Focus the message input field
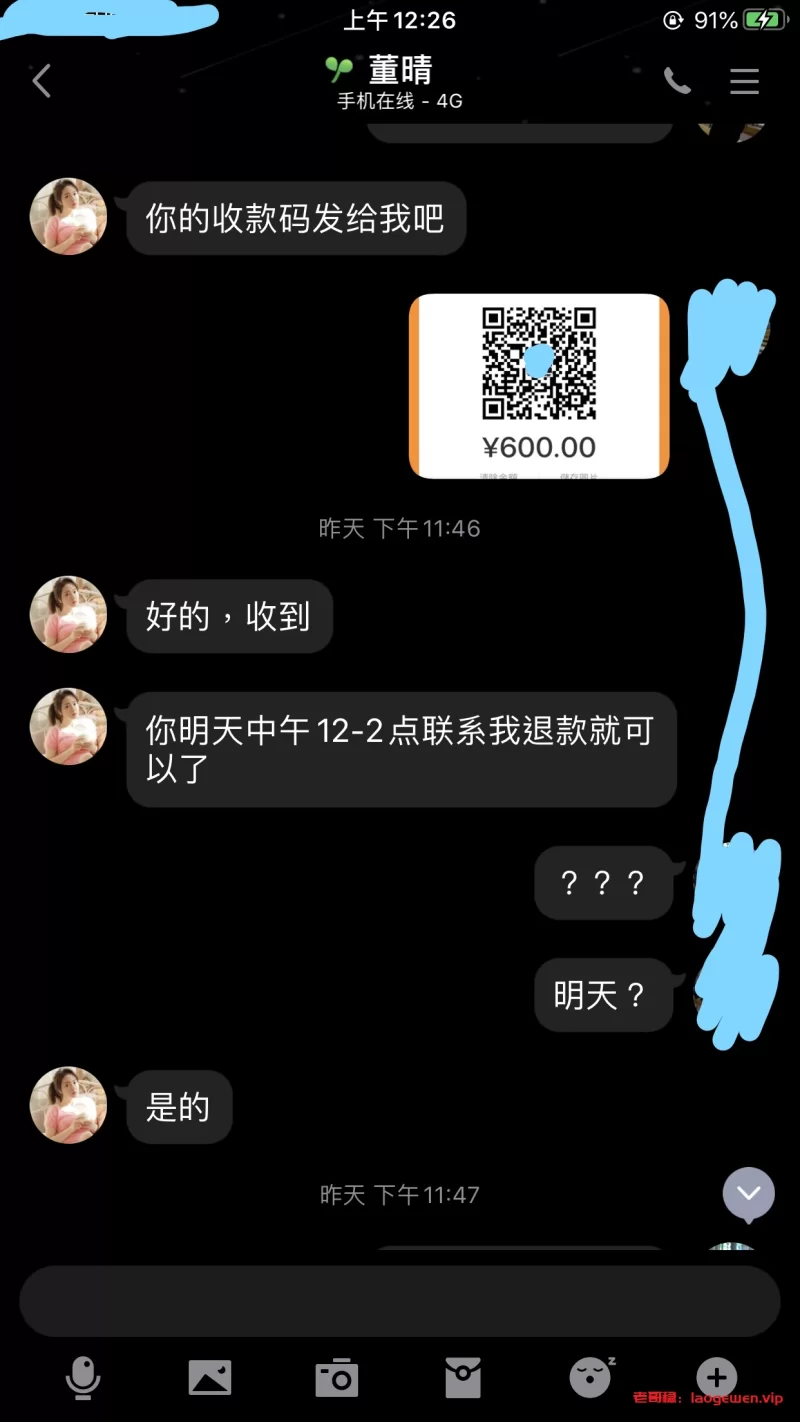Screen dimensions: 800x1422 point(400,1301)
